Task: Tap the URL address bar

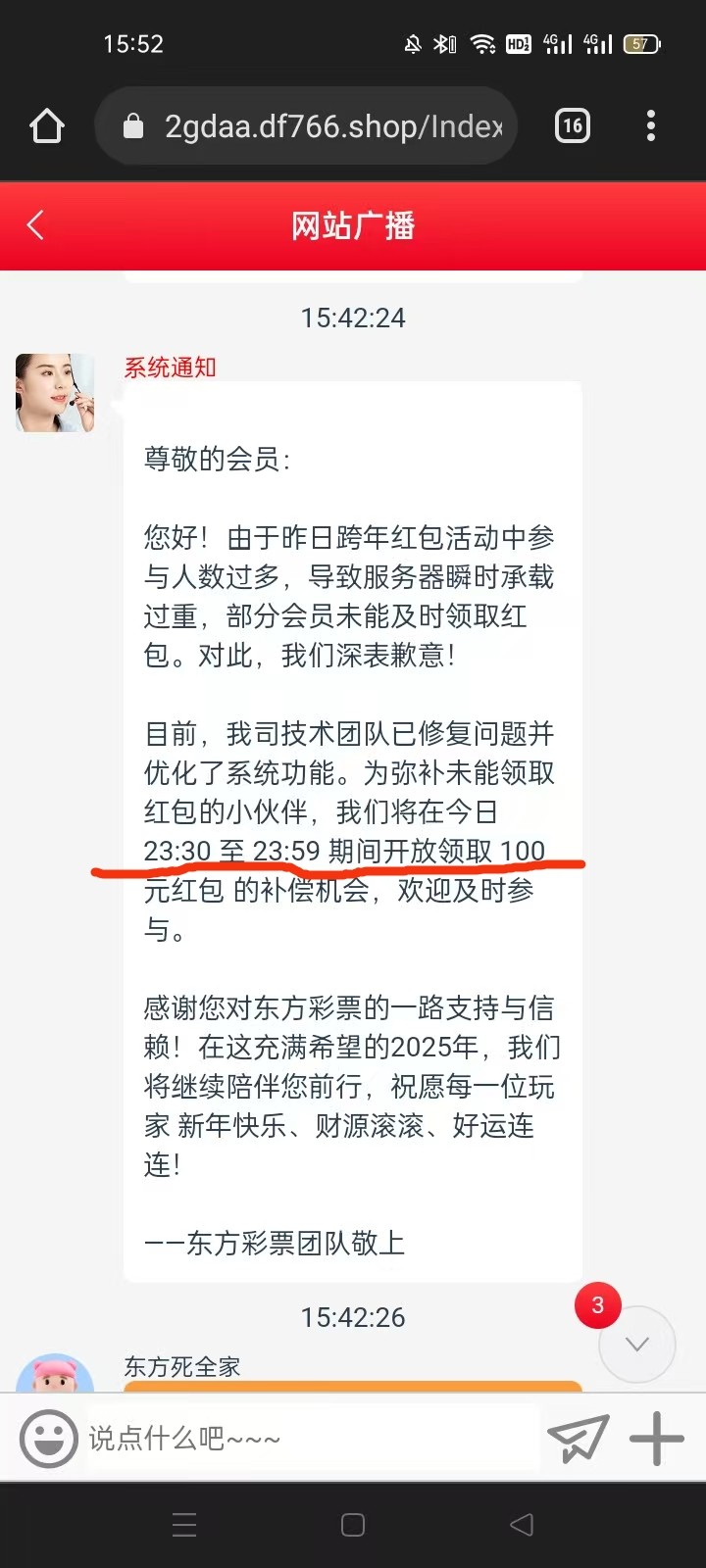Action: coord(314,126)
